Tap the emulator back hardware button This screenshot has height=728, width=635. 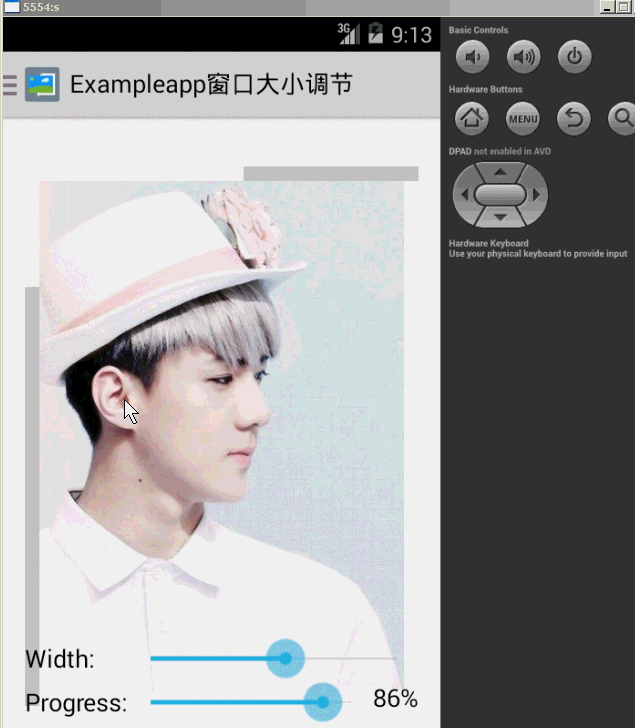pos(573,119)
